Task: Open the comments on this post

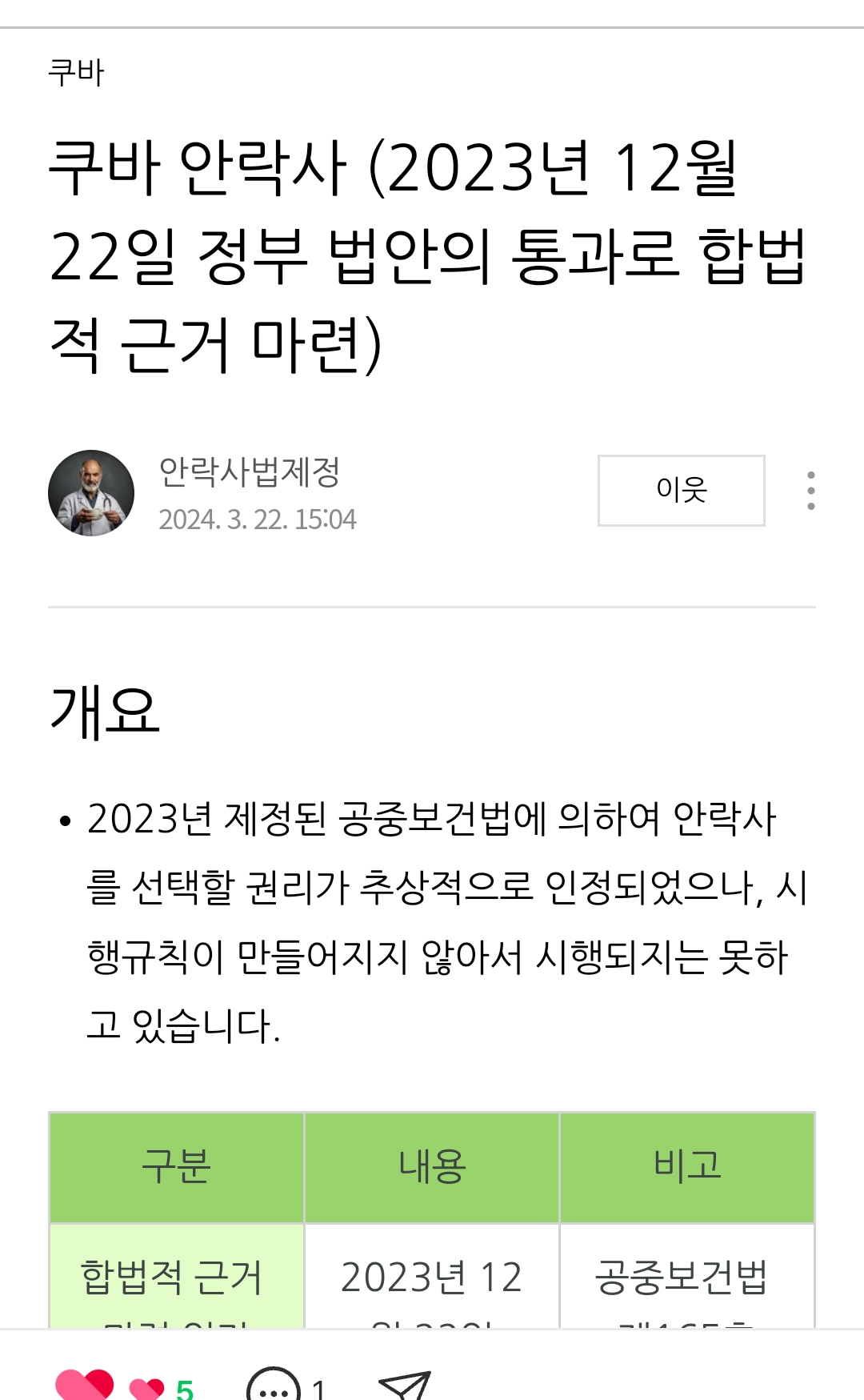Action: [x=274, y=1386]
